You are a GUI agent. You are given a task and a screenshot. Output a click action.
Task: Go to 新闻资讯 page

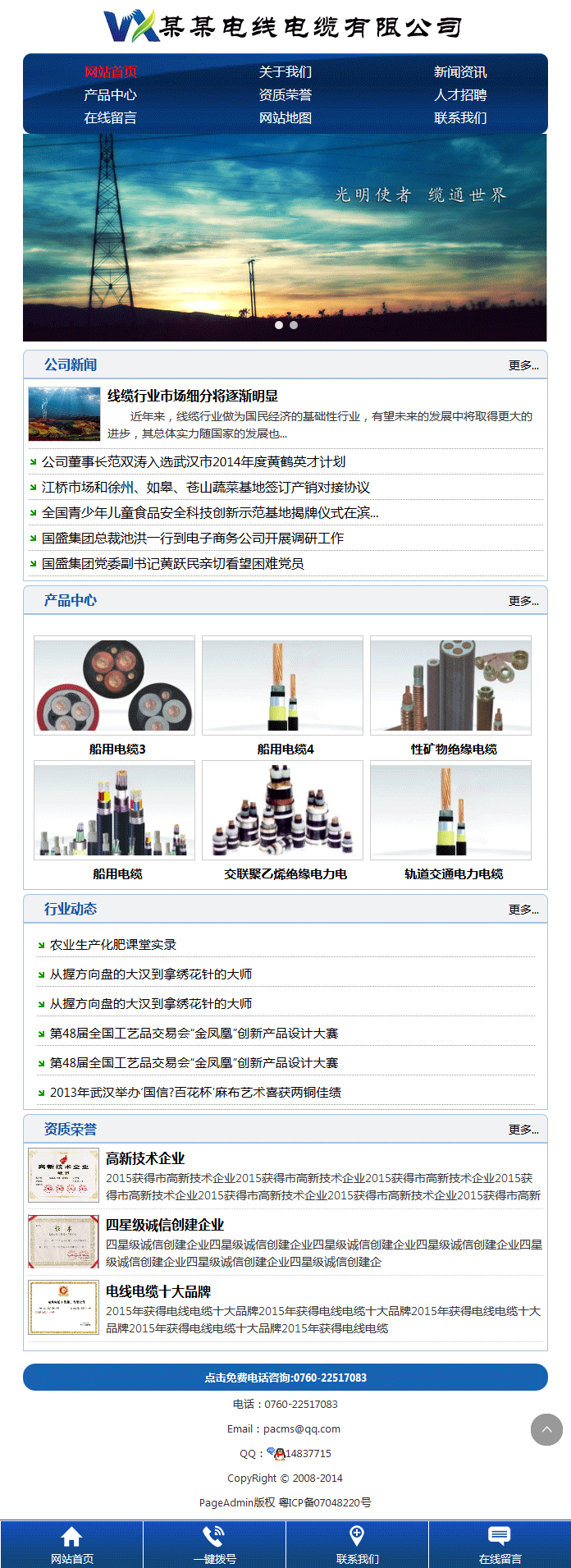(x=459, y=72)
